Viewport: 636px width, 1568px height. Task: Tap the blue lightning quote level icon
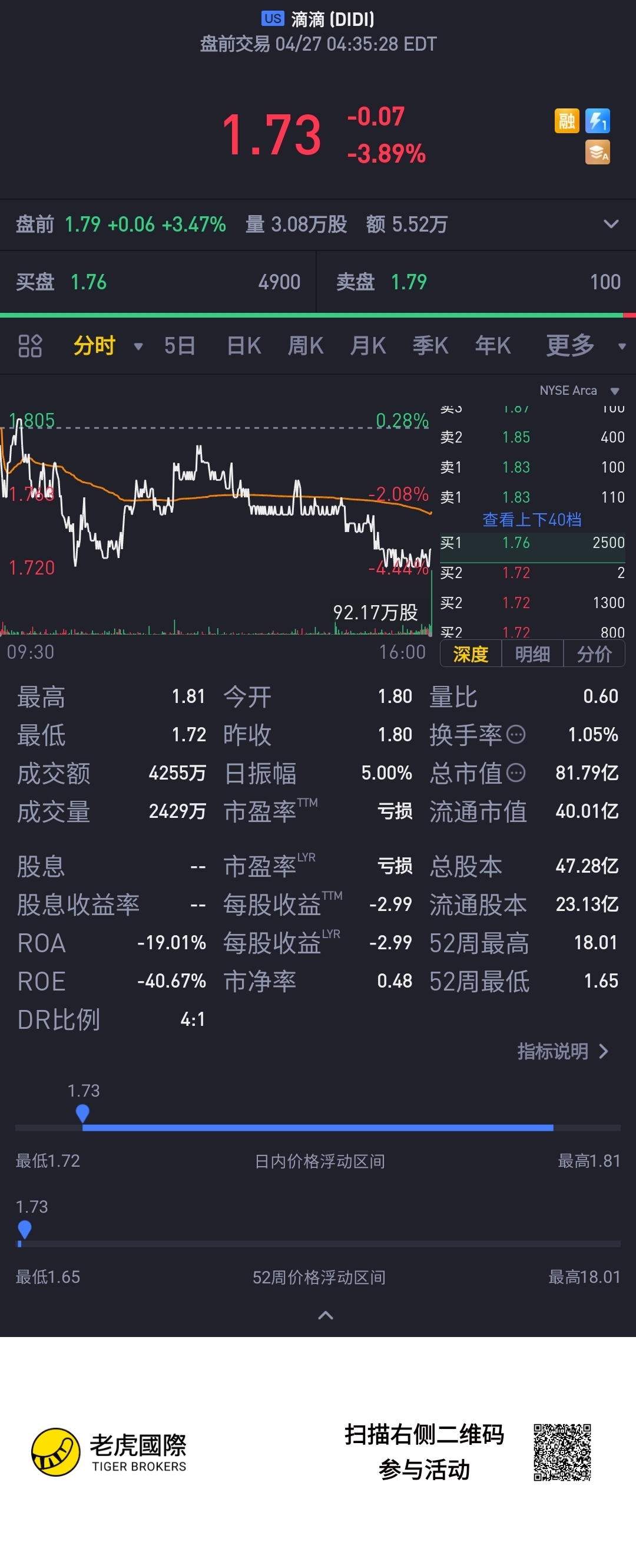tap(598, 121)
